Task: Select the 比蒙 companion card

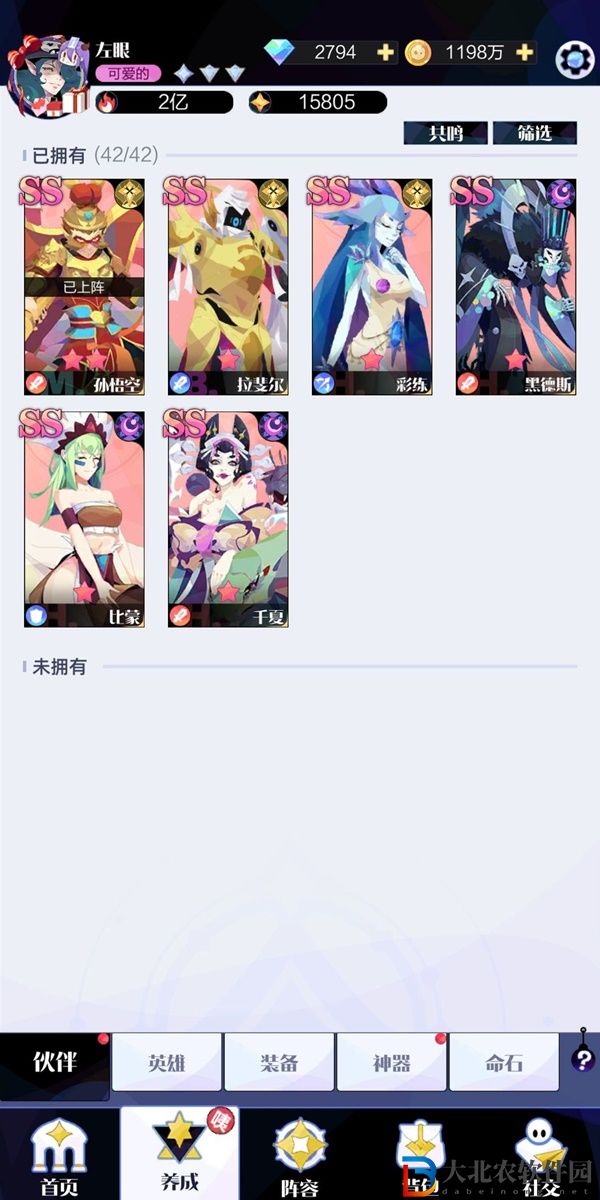Action: 84,519
